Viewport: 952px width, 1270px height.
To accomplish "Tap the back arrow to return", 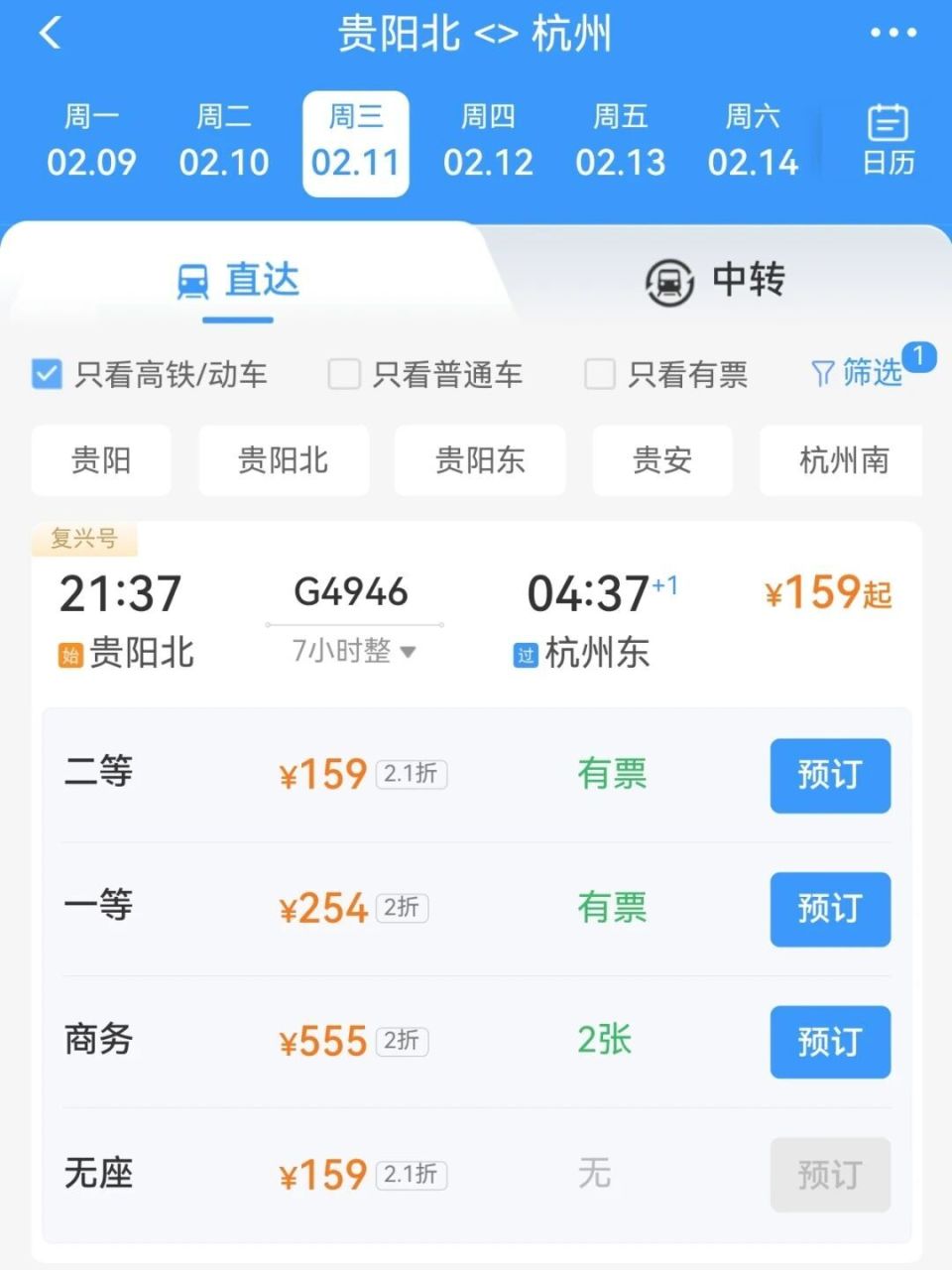I will 49,34.
